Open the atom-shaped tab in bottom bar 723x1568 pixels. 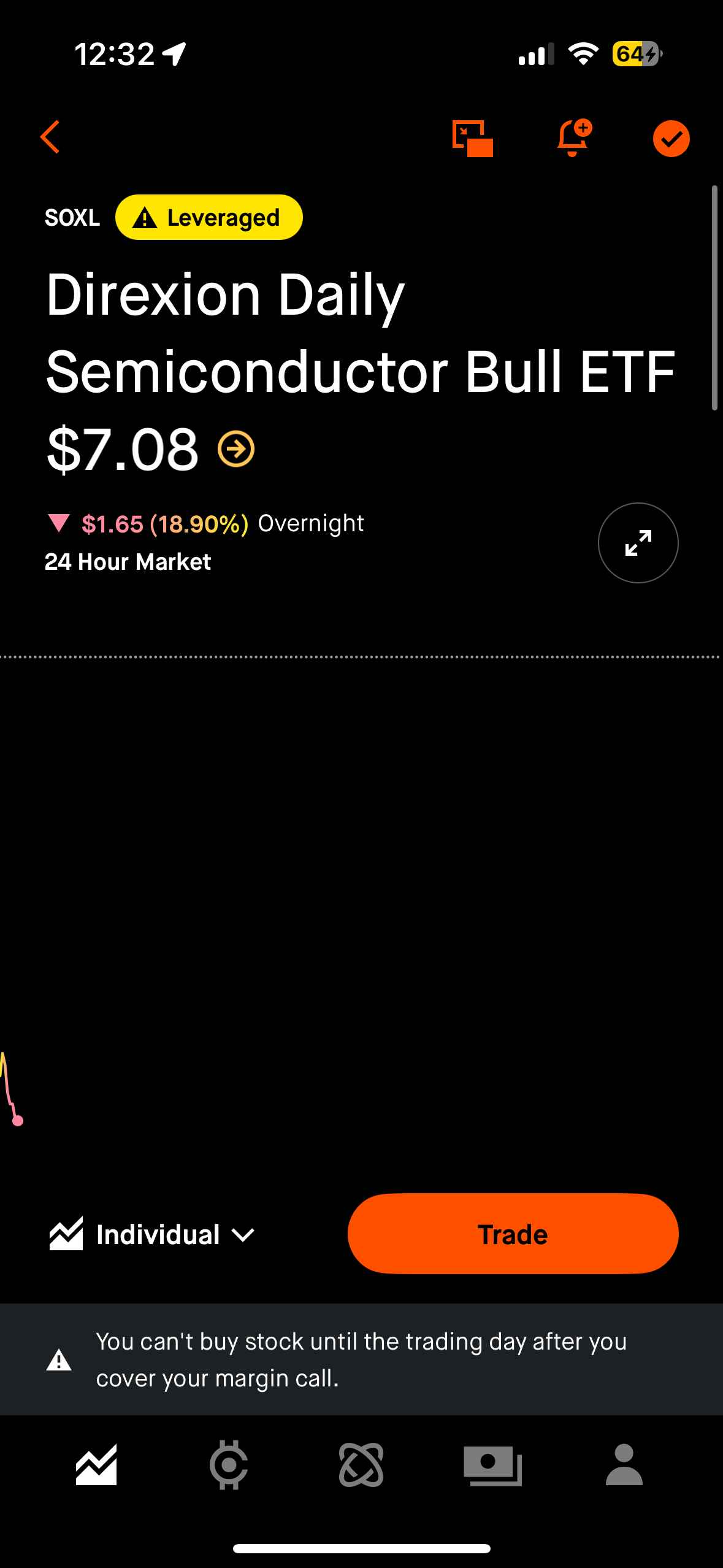(x=361, y=1465)
